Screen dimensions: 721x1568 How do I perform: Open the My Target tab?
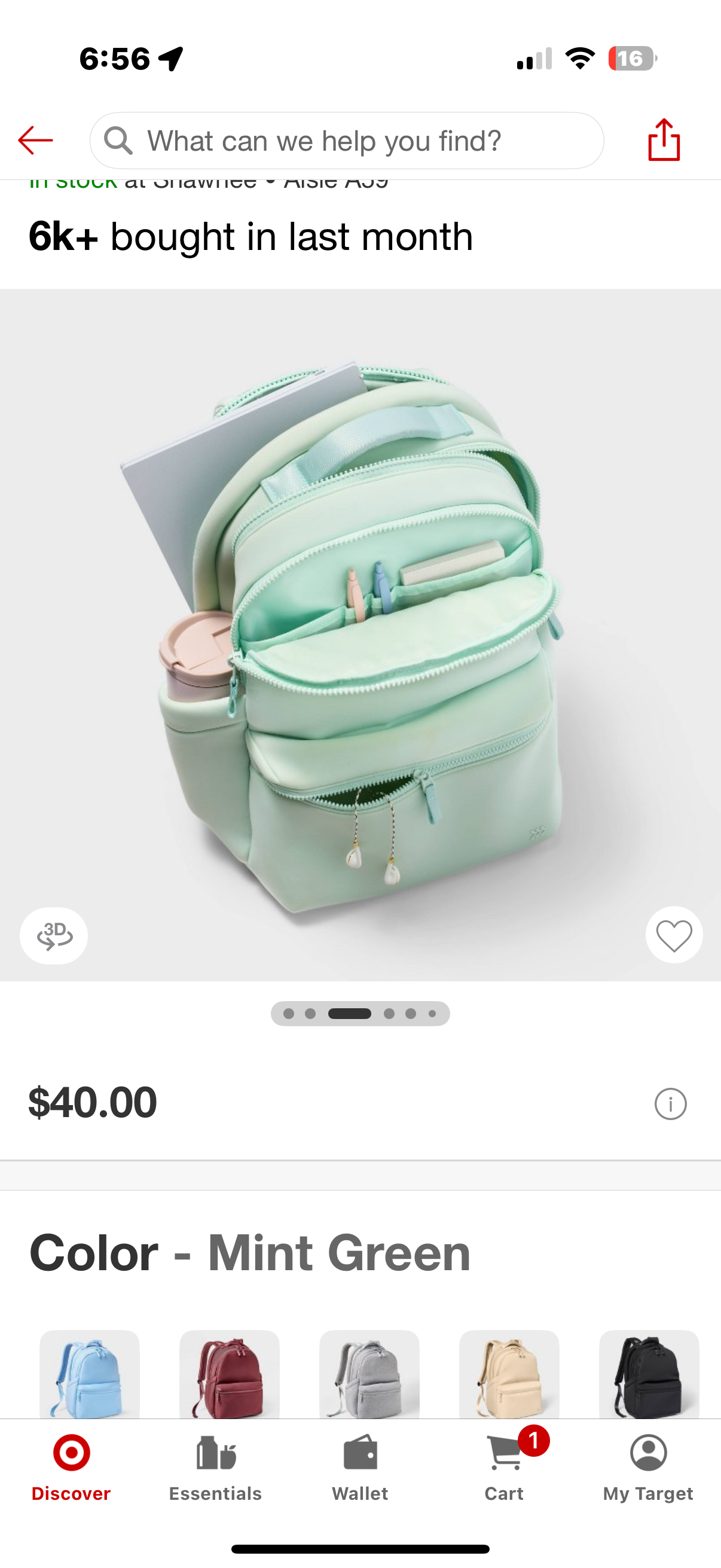[648, 1468]
